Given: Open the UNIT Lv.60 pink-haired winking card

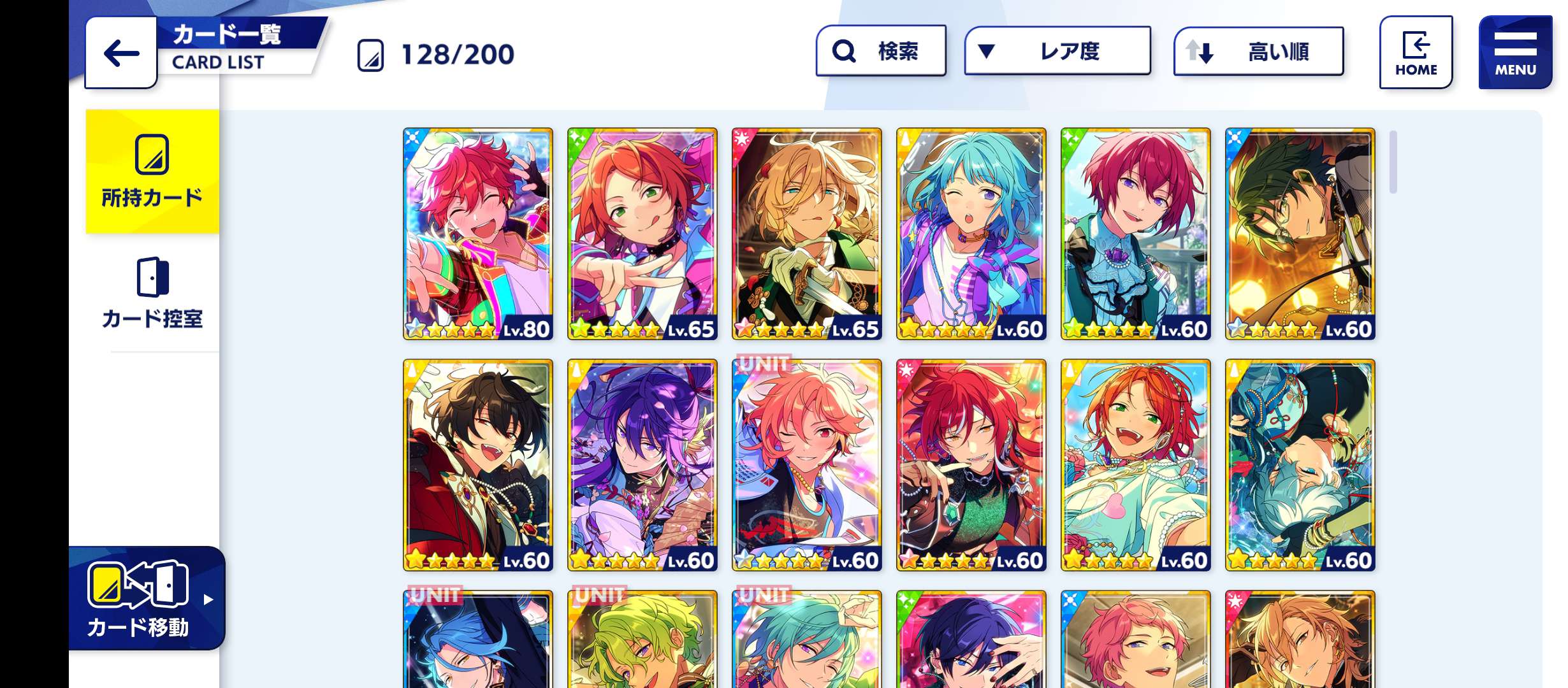Looking at the screenshot, I should click(807, 465).
